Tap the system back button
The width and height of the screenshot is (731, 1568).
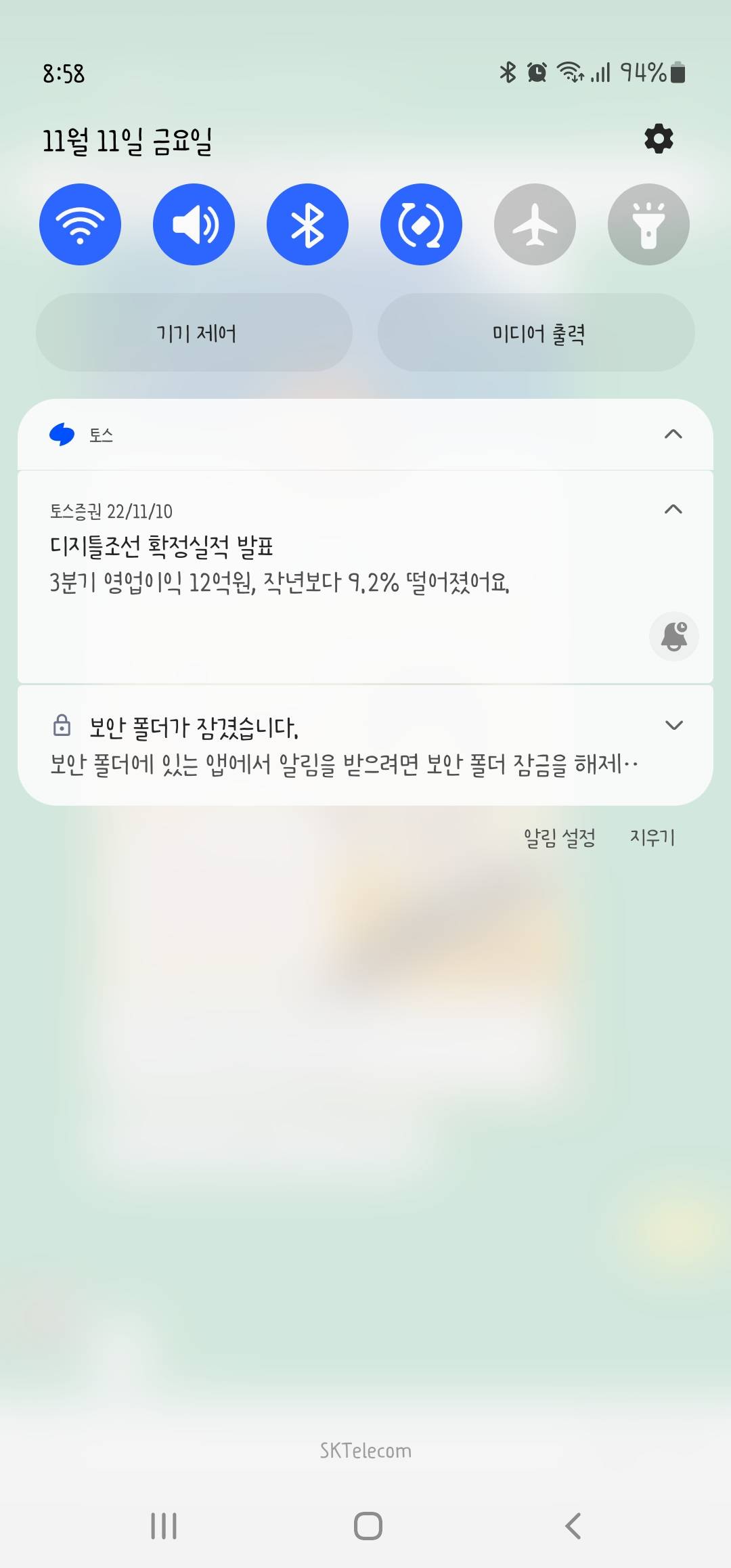pyautogui.click(x=573, y=1526)
